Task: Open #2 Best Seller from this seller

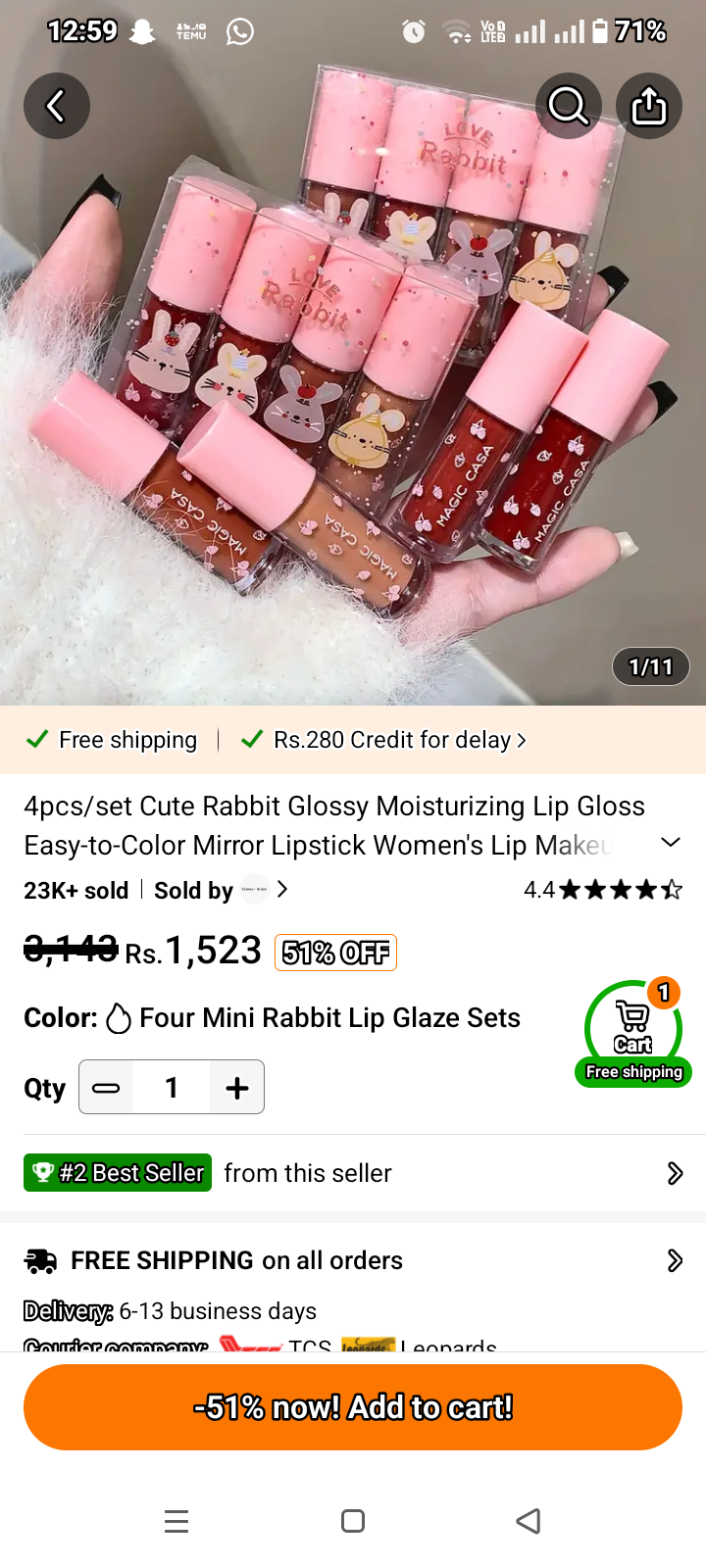Action: tap(353, 1173)
